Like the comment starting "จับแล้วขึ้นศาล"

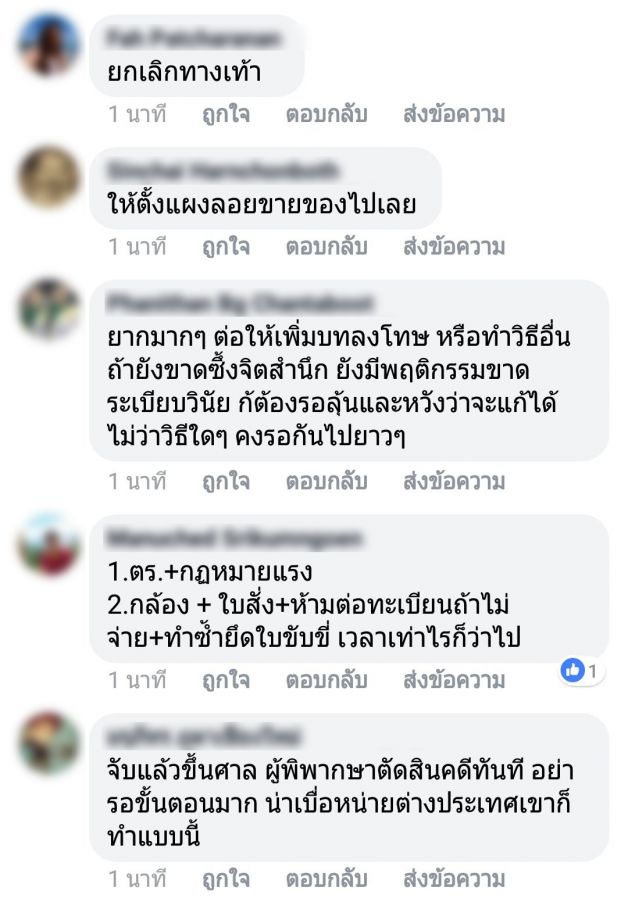point(225,880)
